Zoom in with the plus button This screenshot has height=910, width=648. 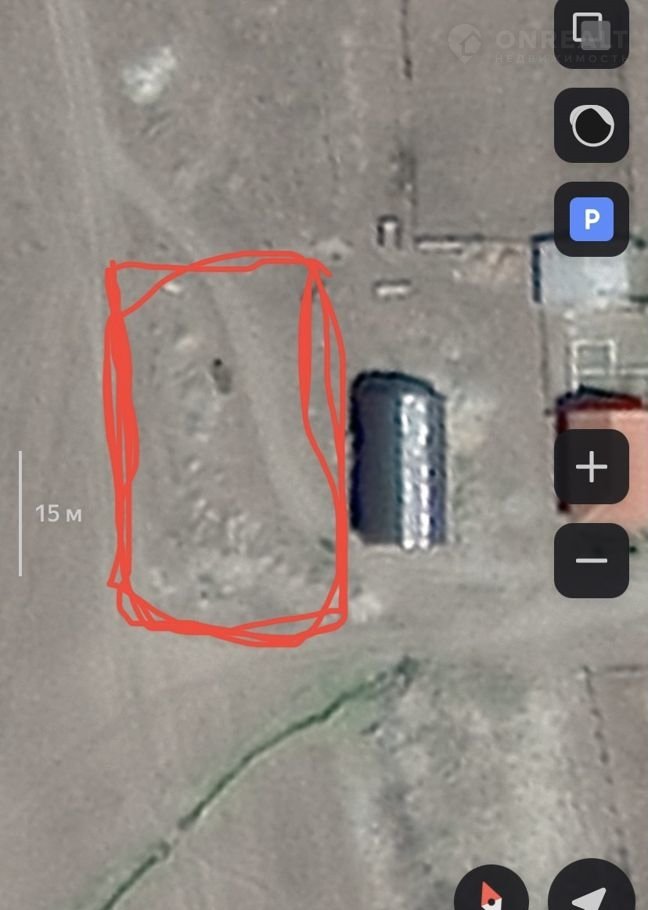pos(591,467)
